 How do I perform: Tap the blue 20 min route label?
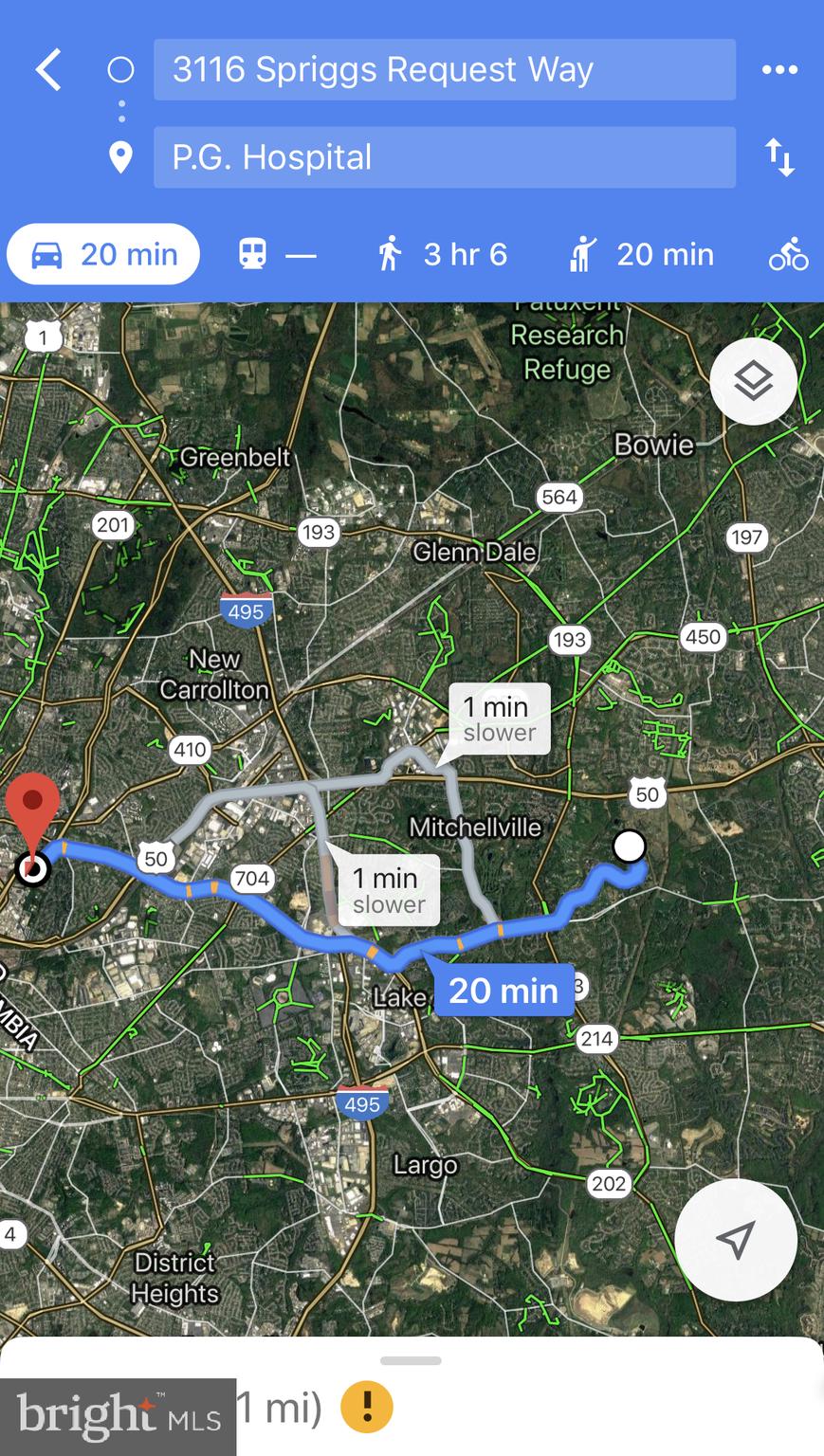click(x=504, y=991)
